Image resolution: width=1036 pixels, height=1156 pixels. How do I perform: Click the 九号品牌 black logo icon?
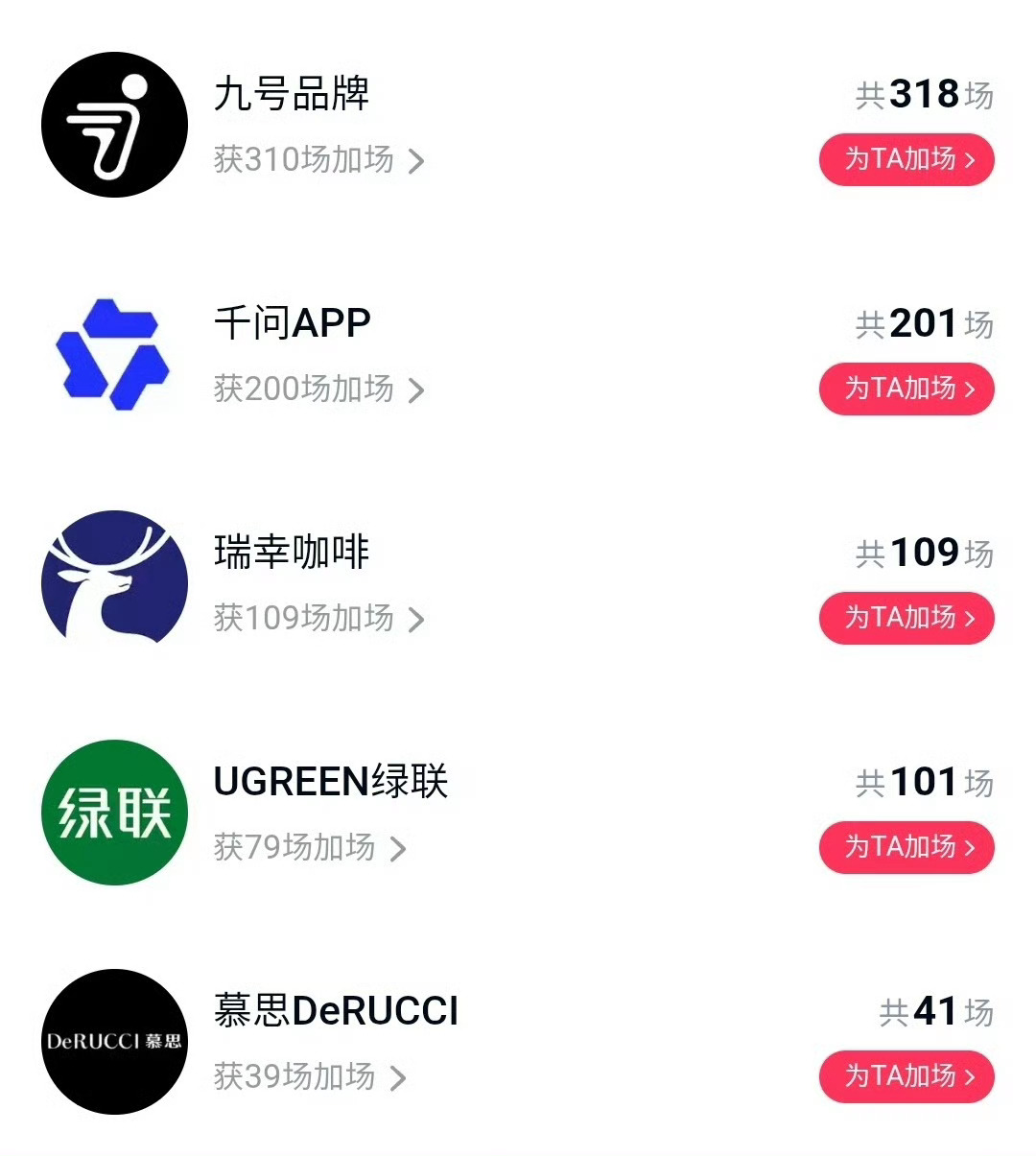click(x=113, y=127)
